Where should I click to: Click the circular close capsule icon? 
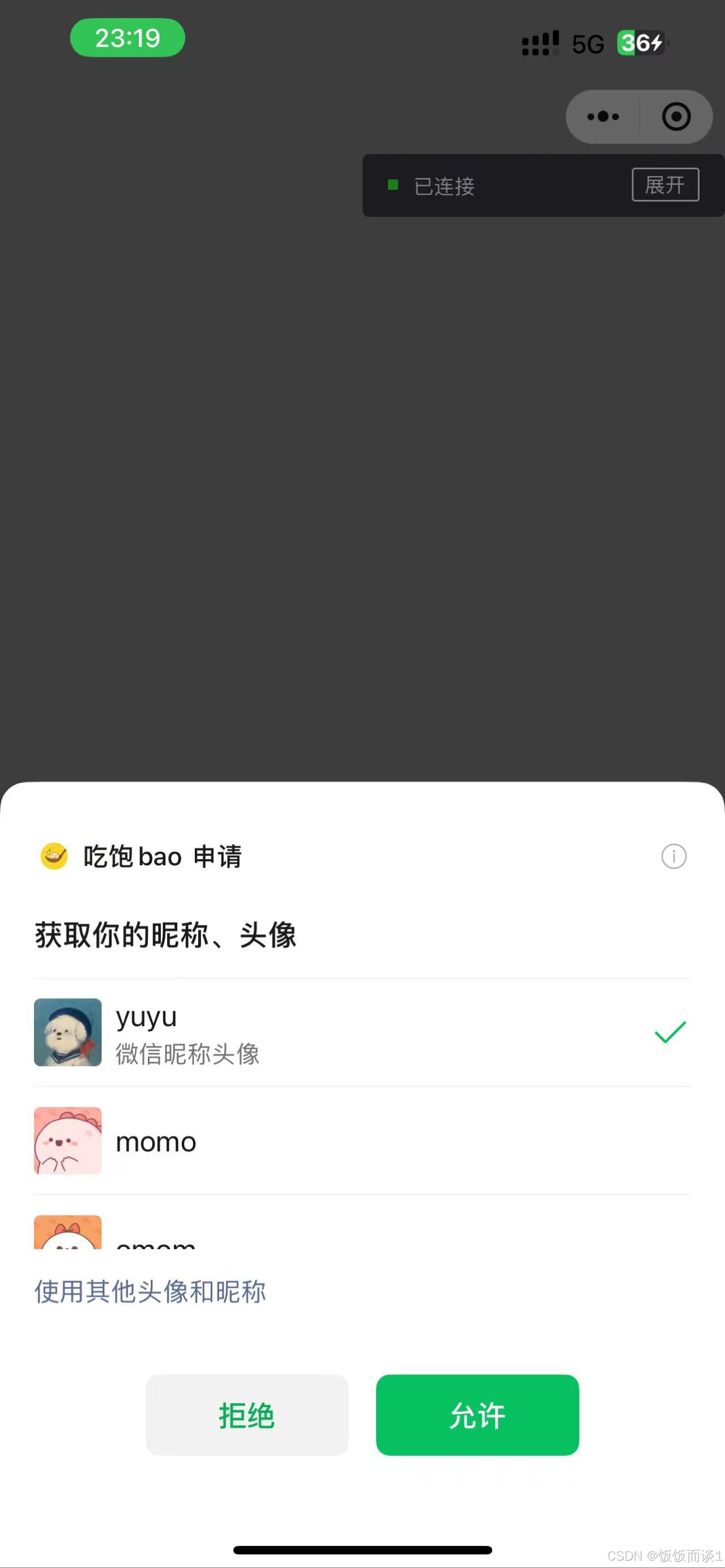(676, 116)
